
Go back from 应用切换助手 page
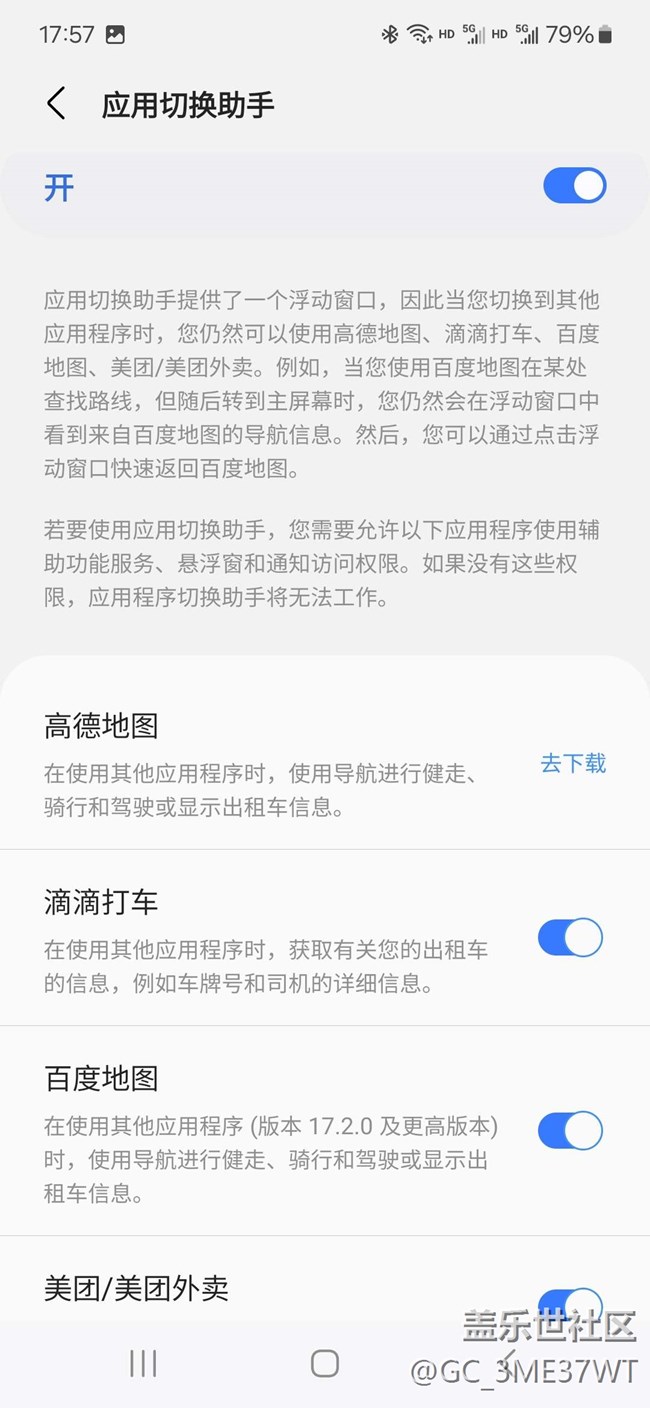tap(56, 104)
